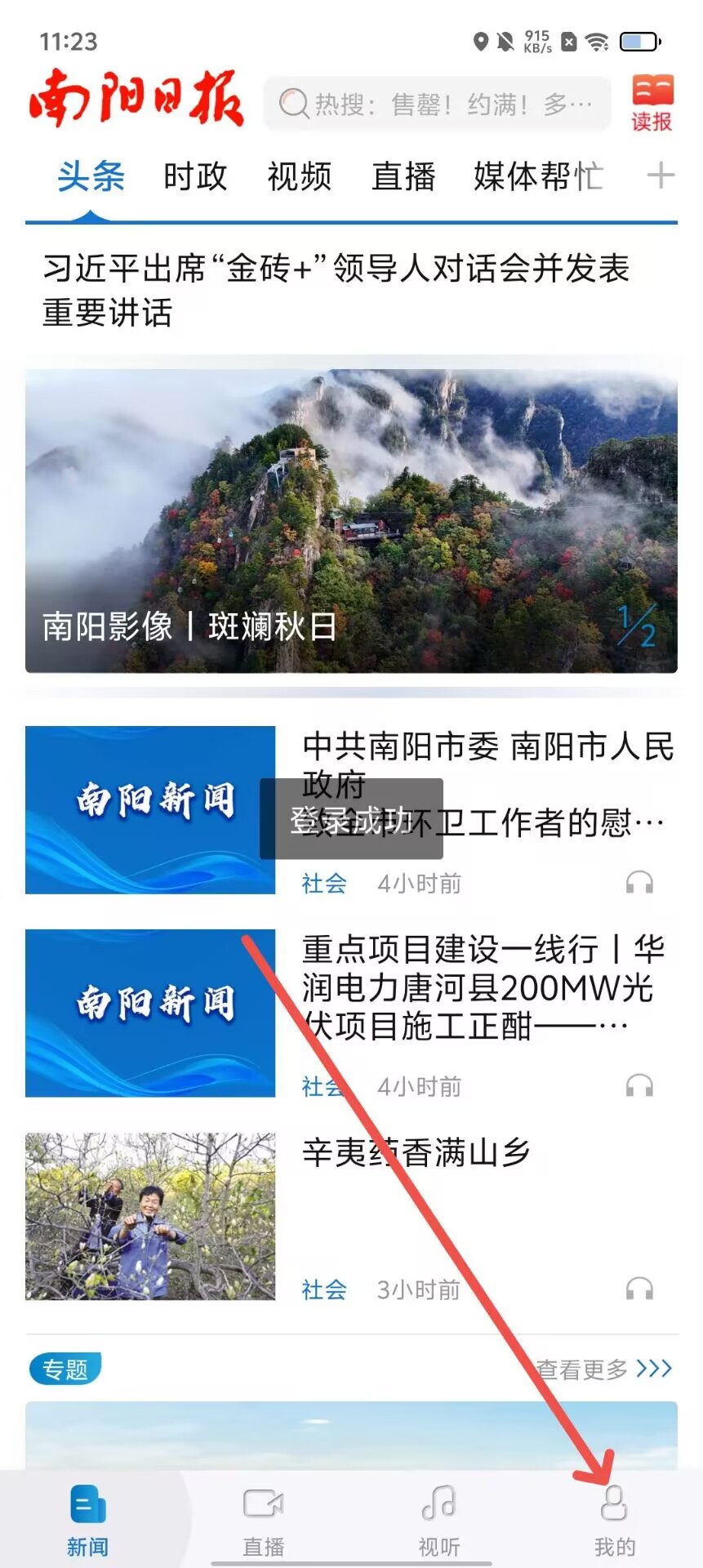Switch to the 时政 tab
Image resolution: width=703 pixels, height=1568 pixels.
[195, 176]
